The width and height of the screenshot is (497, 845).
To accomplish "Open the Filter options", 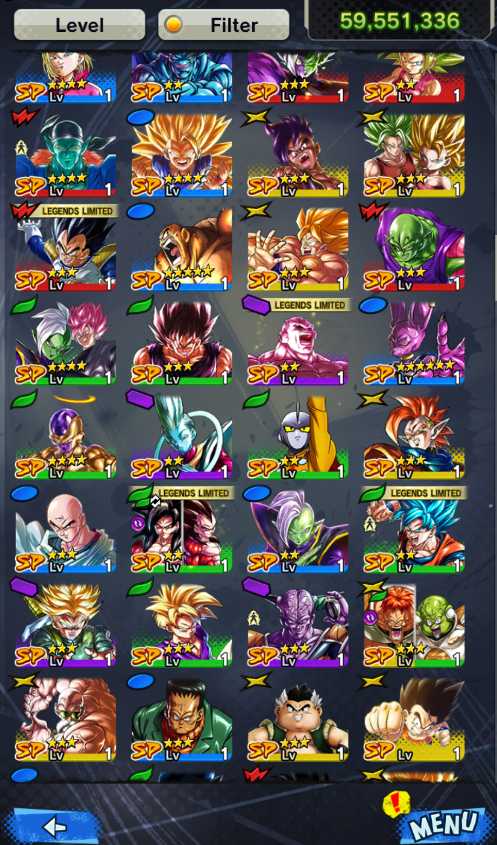I will click(x=223, y=25).
